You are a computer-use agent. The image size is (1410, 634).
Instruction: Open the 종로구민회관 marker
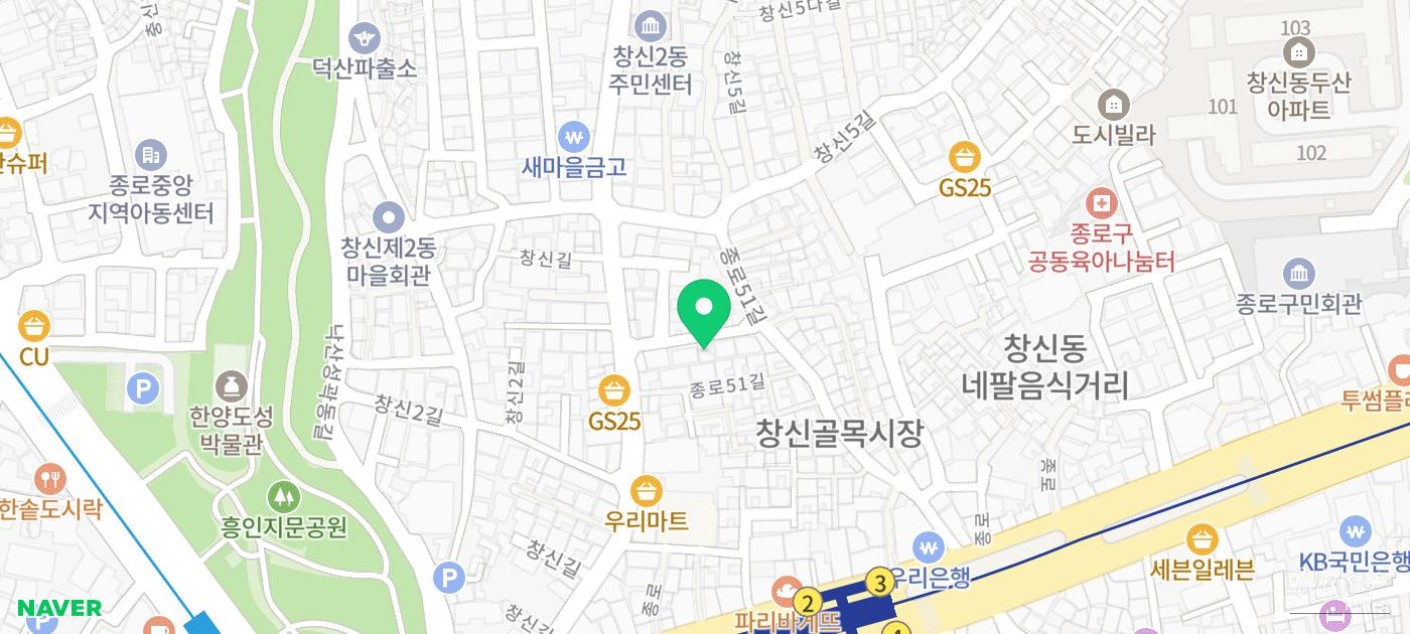tap(1298, 273)
